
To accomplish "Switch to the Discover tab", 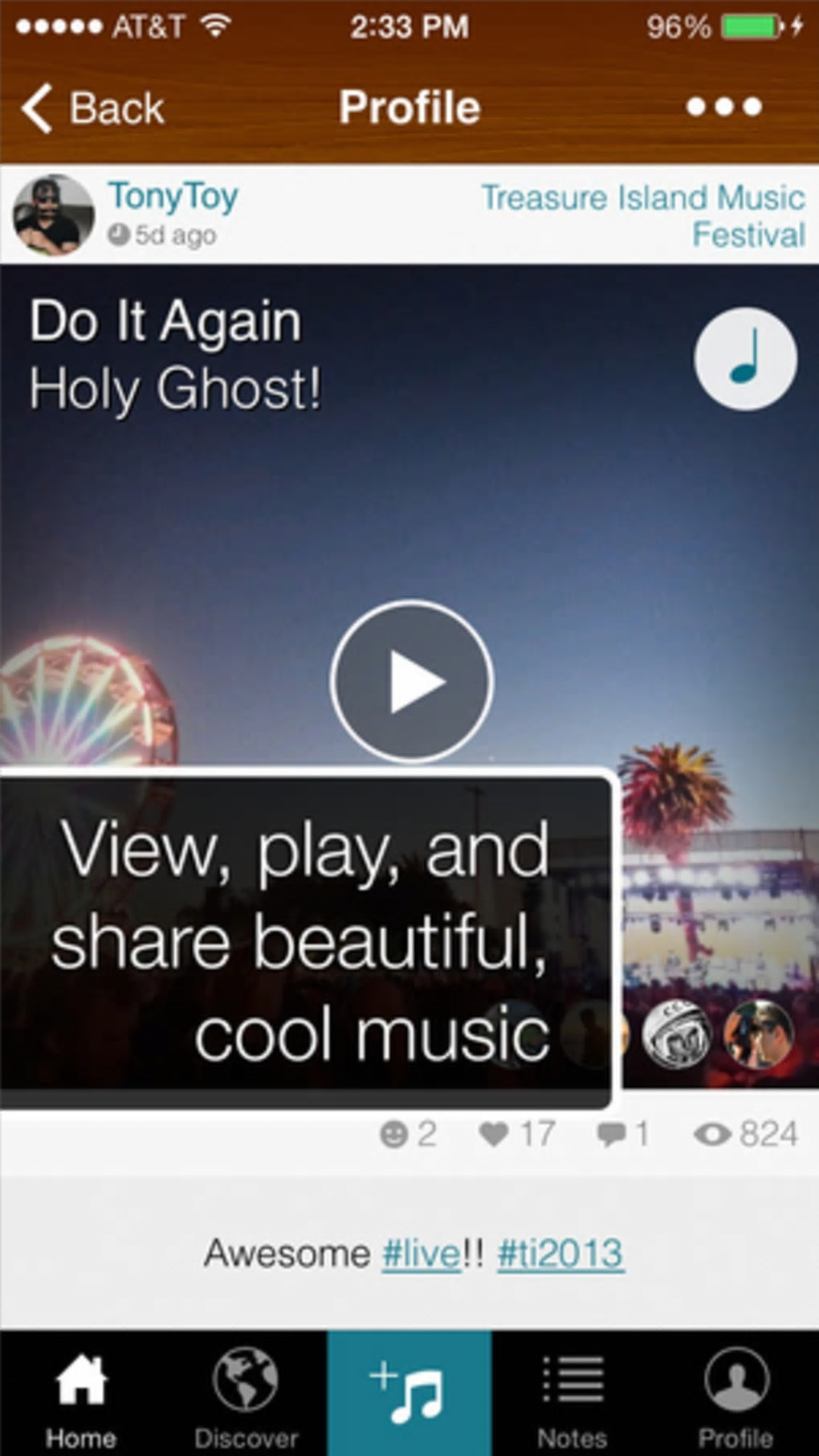I will tap(246, 1393).
